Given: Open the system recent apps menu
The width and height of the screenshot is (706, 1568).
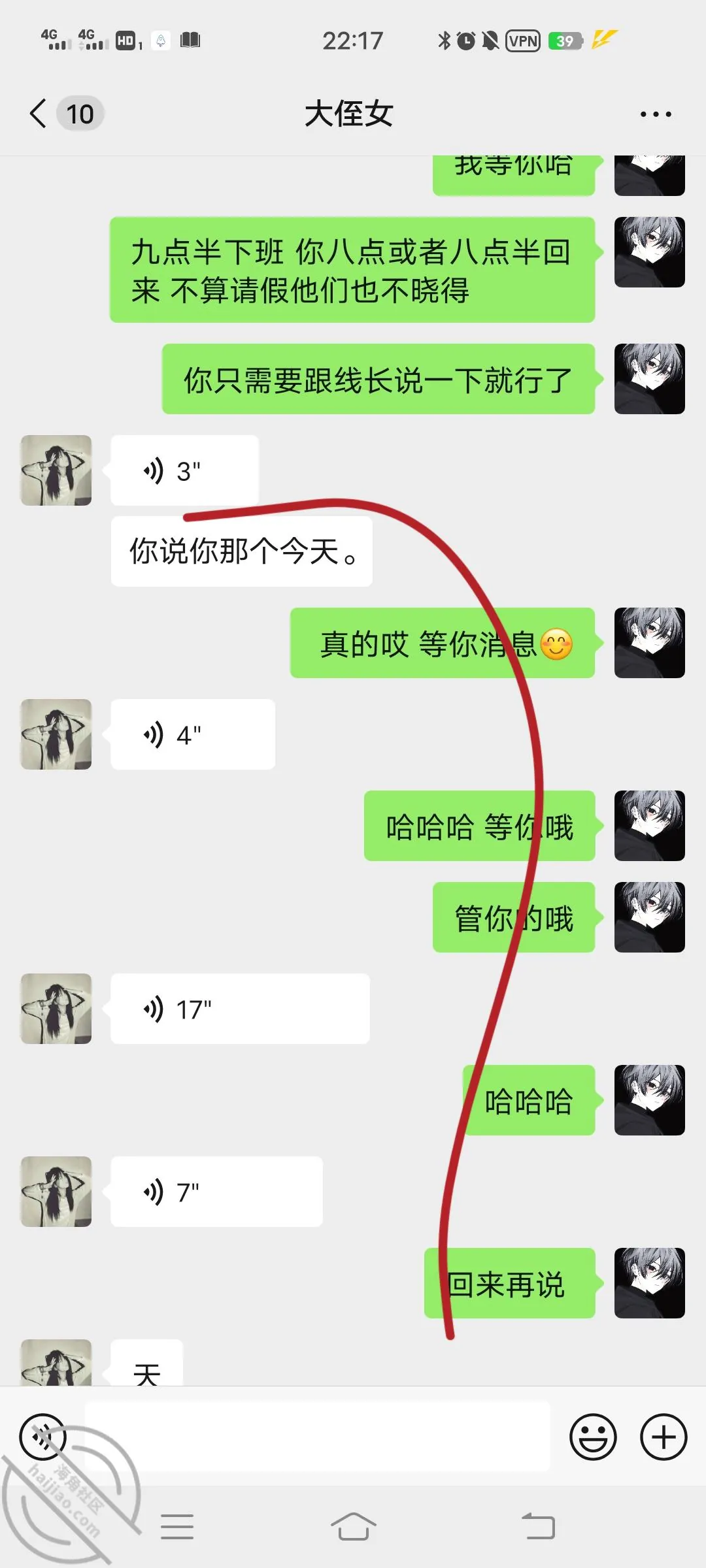Looking at the screenshot, I should [177, 1527].
